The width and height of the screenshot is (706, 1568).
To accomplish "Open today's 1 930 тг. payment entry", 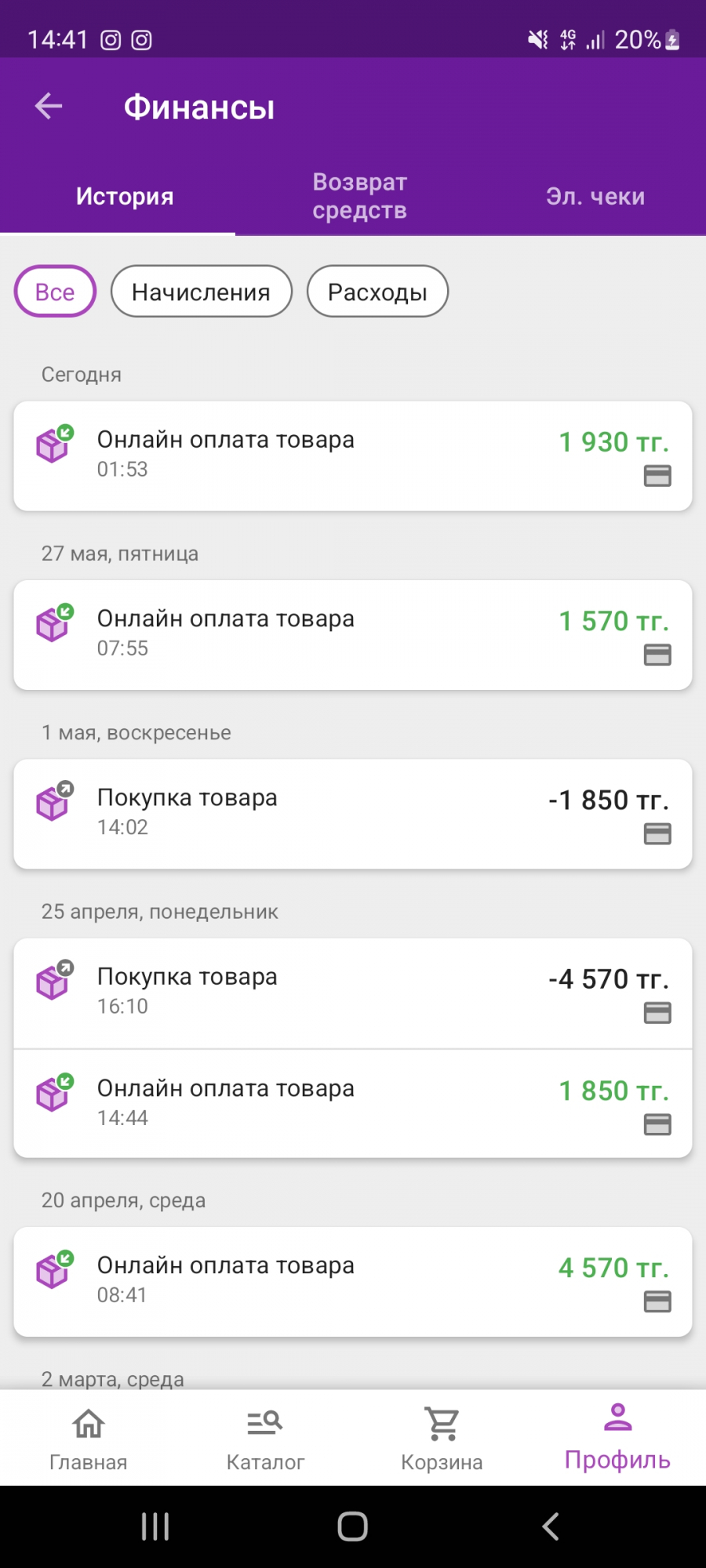I will coord(353,456).
